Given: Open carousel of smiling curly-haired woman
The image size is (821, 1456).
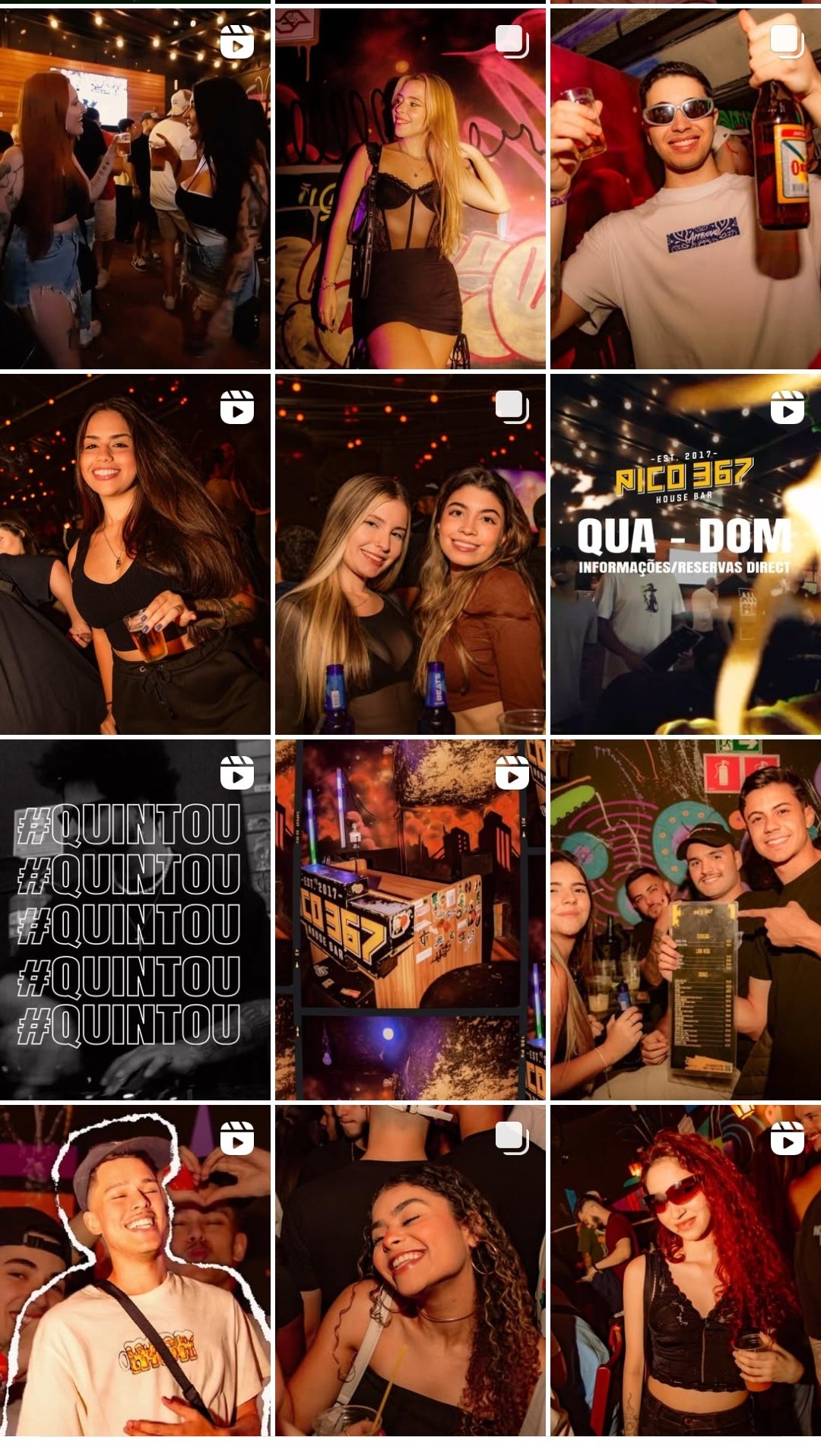Looking at the screenshot, I should tap(410, 1271).
